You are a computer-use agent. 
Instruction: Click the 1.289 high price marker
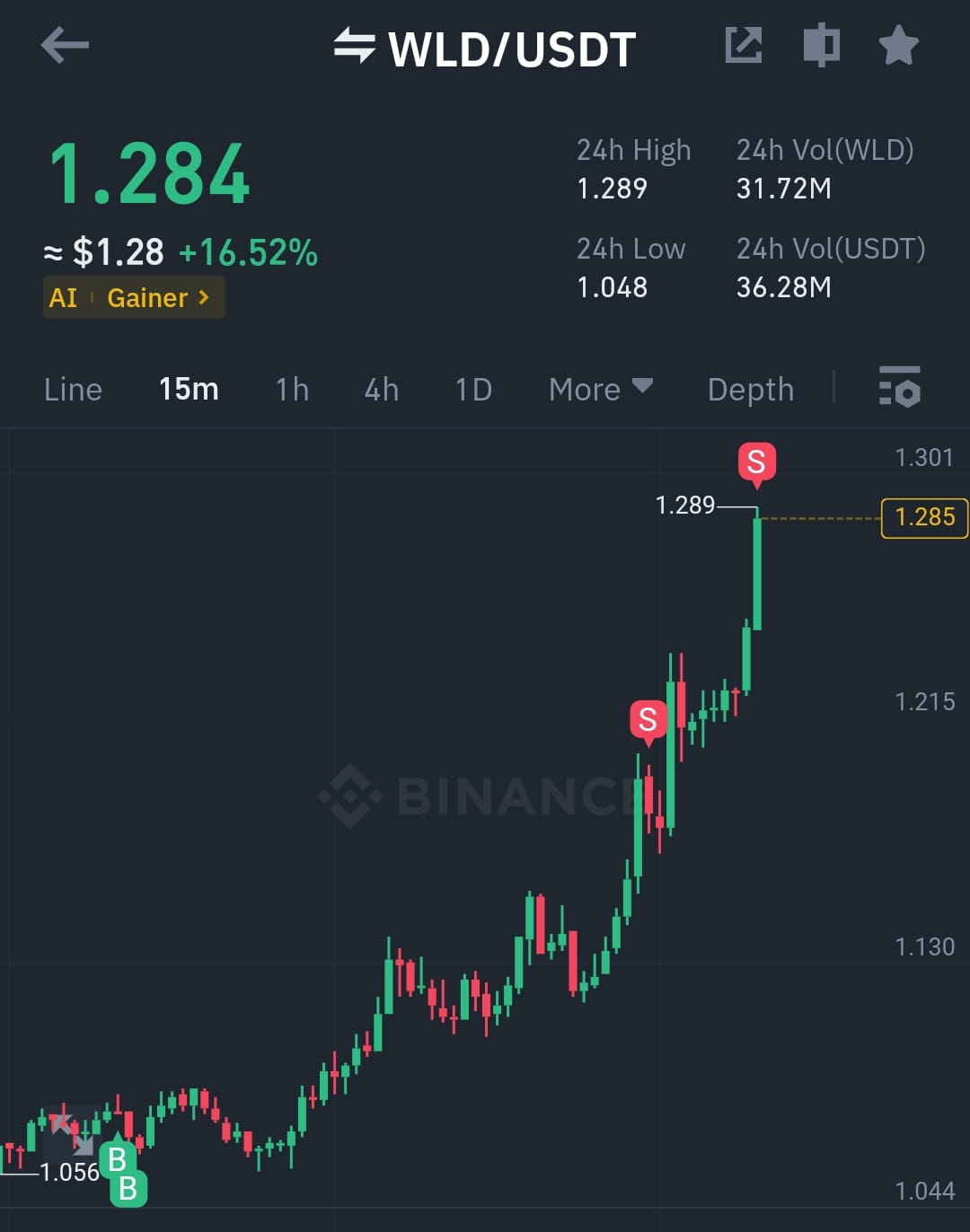point(686,506)
